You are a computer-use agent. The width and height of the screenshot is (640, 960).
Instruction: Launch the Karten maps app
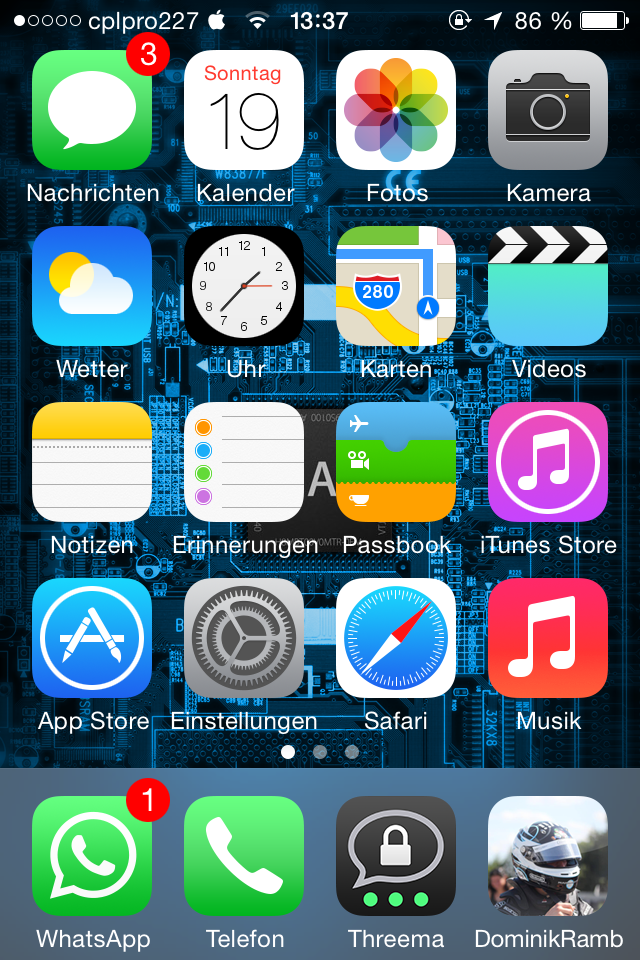click(x=396, y=286)
